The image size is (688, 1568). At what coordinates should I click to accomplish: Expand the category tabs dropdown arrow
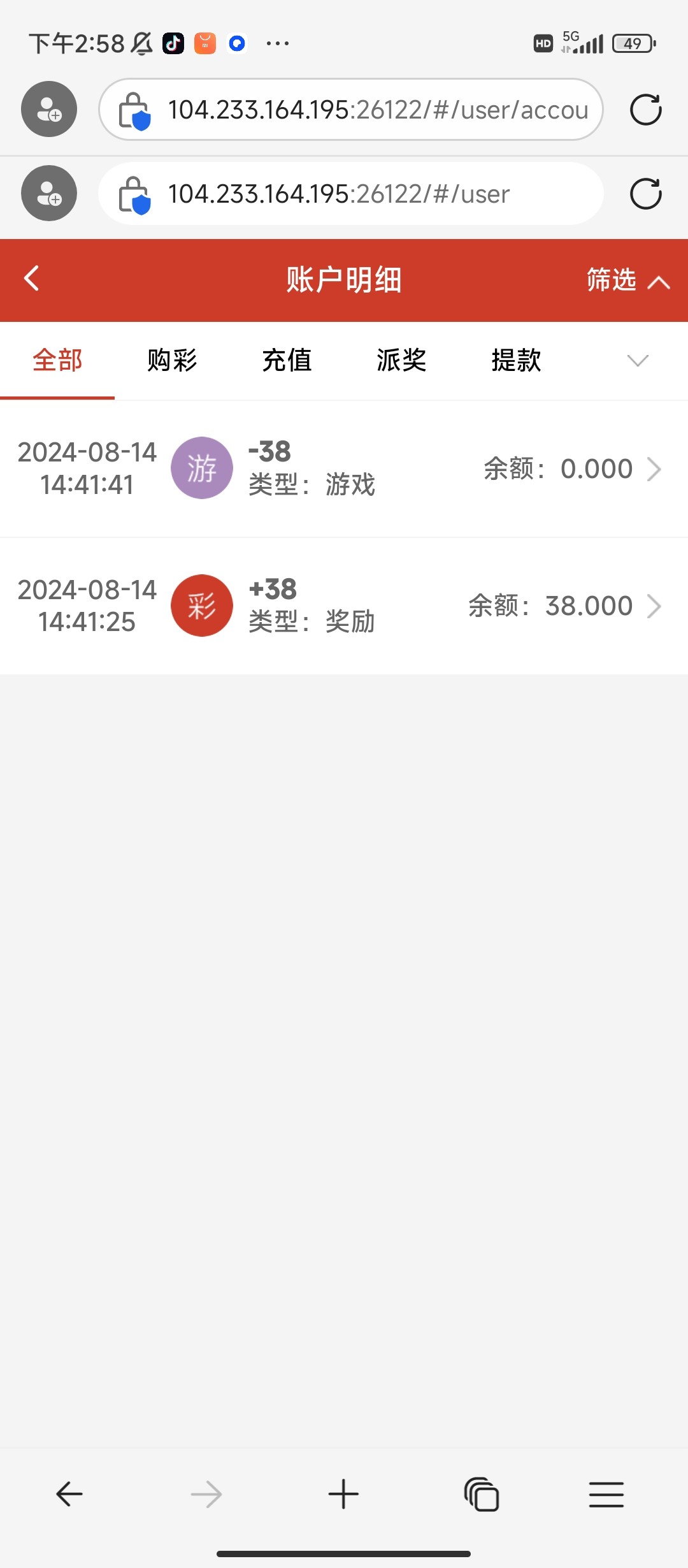click(x=637, y=361)
